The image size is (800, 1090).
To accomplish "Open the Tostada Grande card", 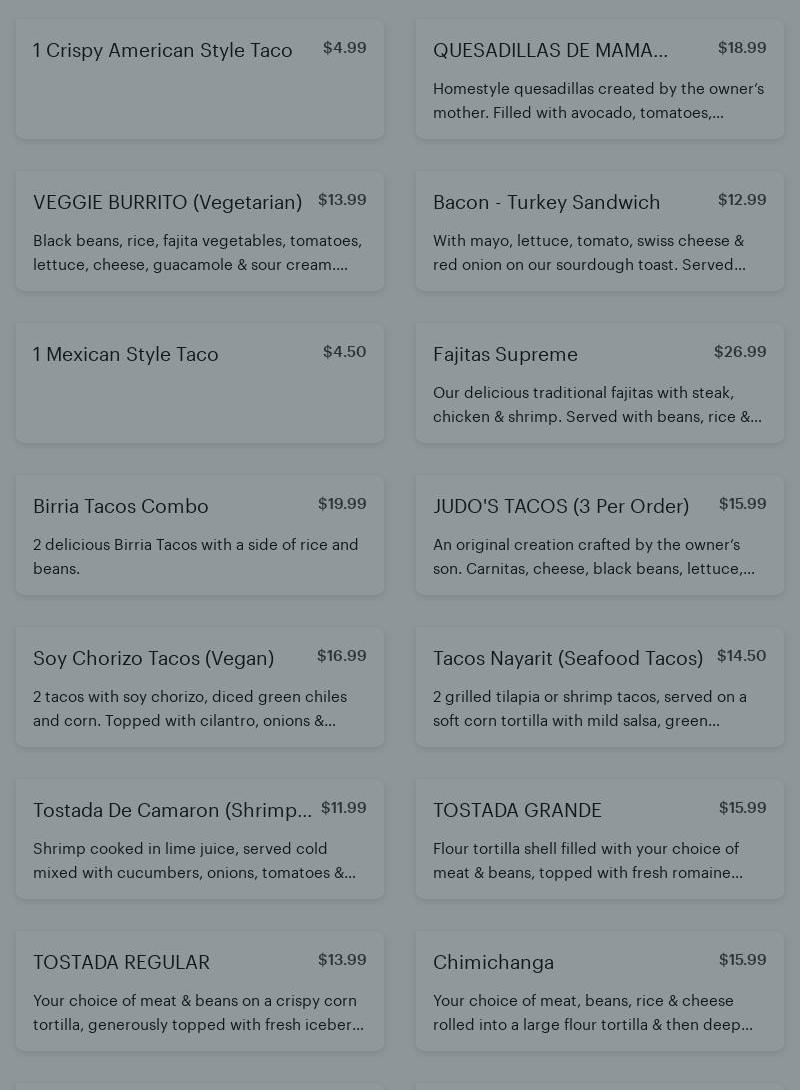I will [x=600, y=839].
